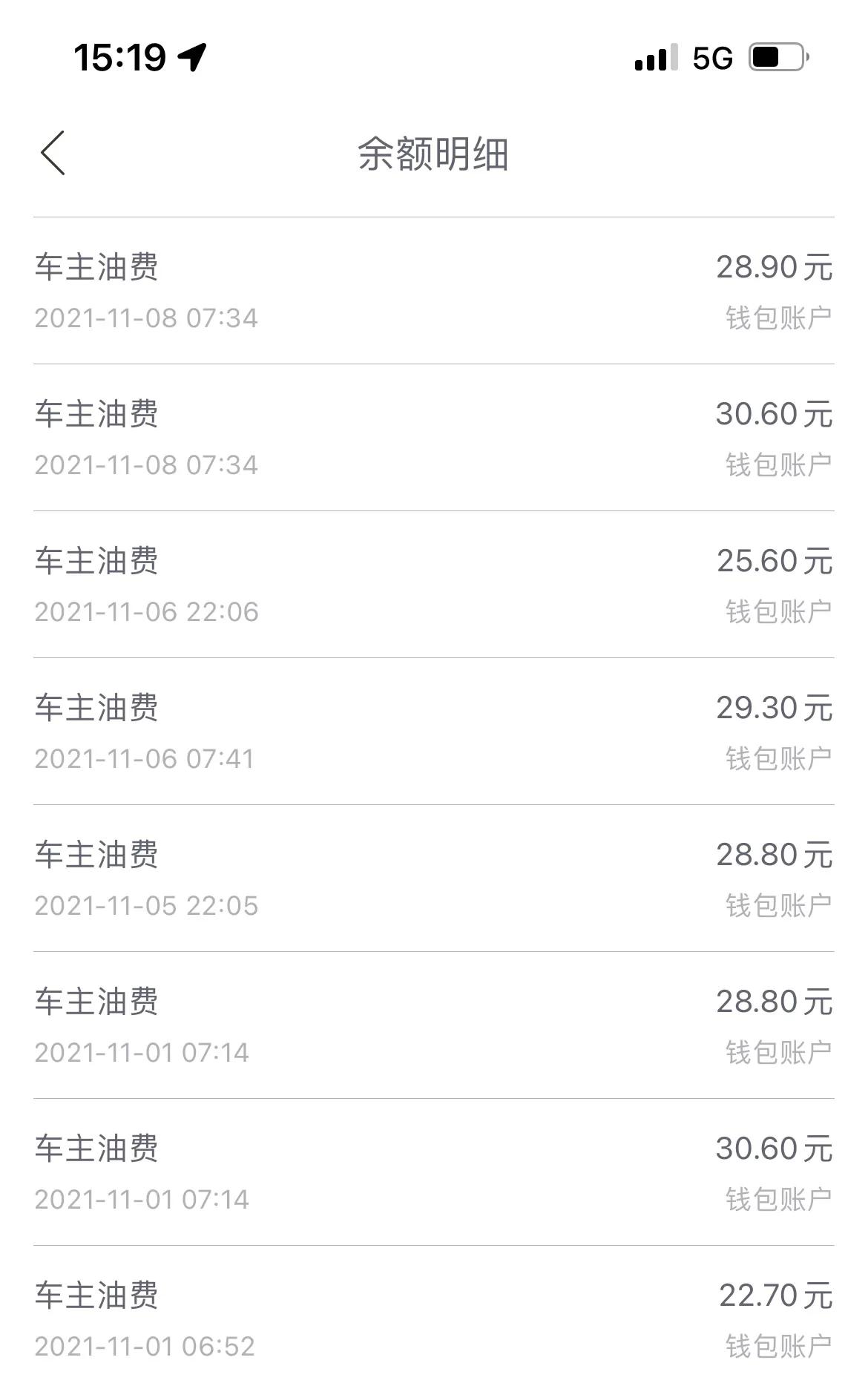The height and width of the screenshot is (1386, 868).
Task: Select the 余额明细 page title
Action: pos(434,154)
